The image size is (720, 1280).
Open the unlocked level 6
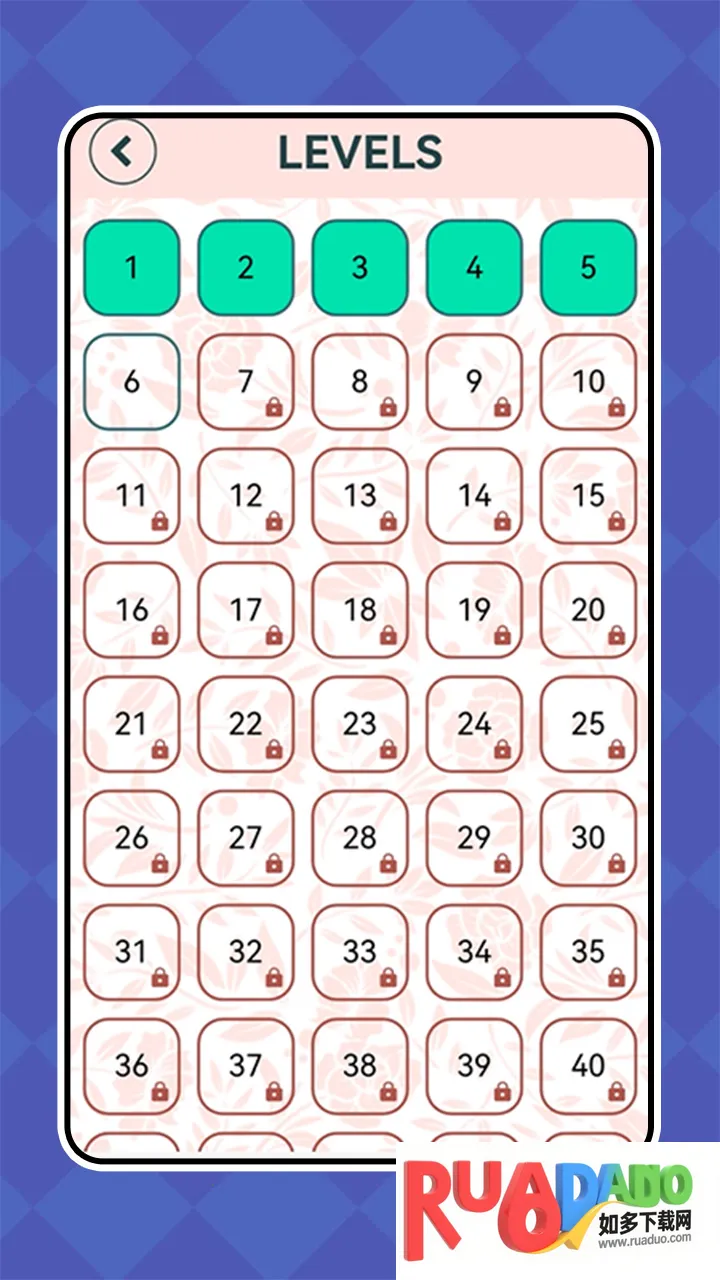pyautogui.click(x=131, y=382)
